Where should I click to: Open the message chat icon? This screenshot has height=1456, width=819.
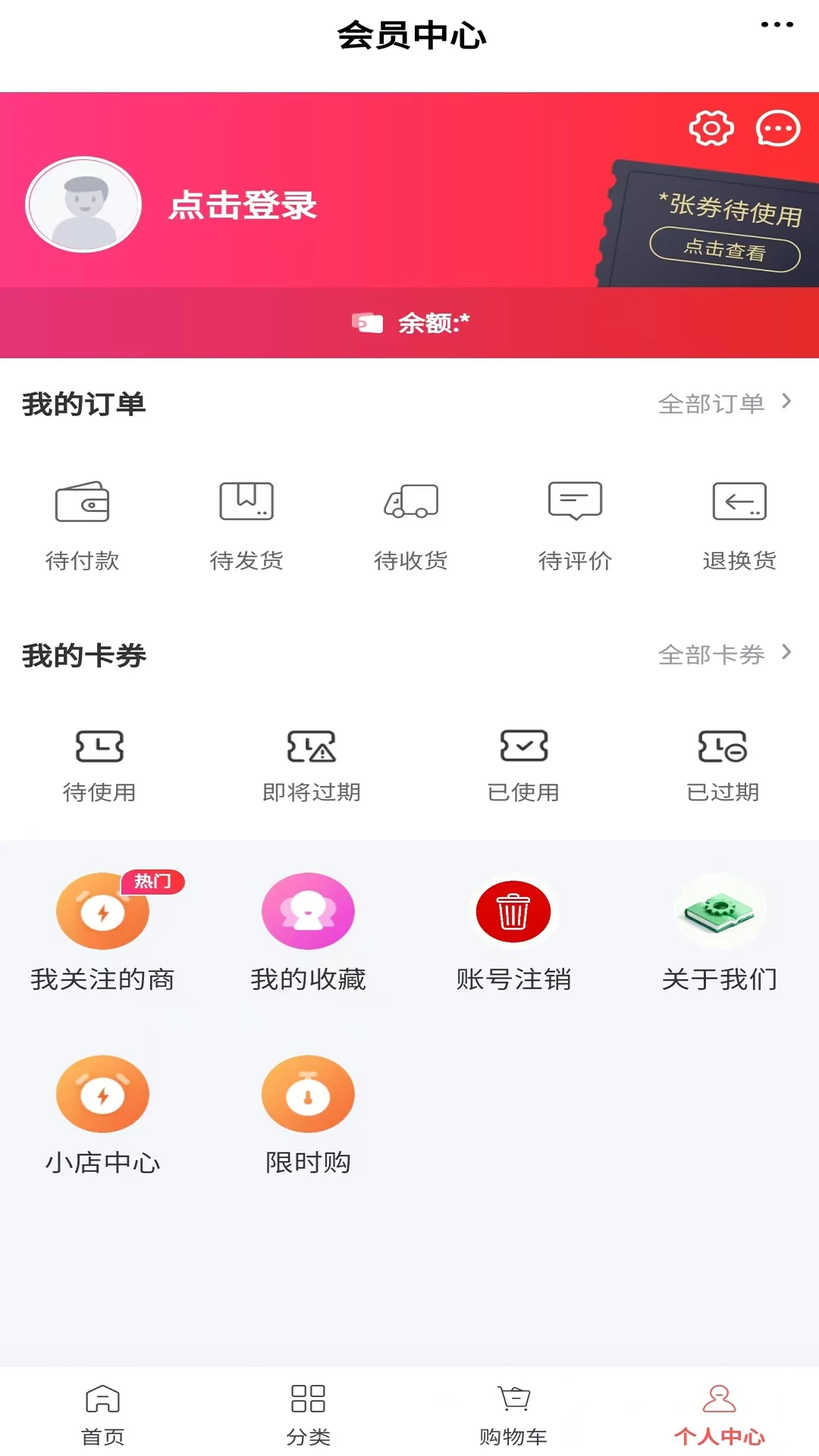pos(777,129)
